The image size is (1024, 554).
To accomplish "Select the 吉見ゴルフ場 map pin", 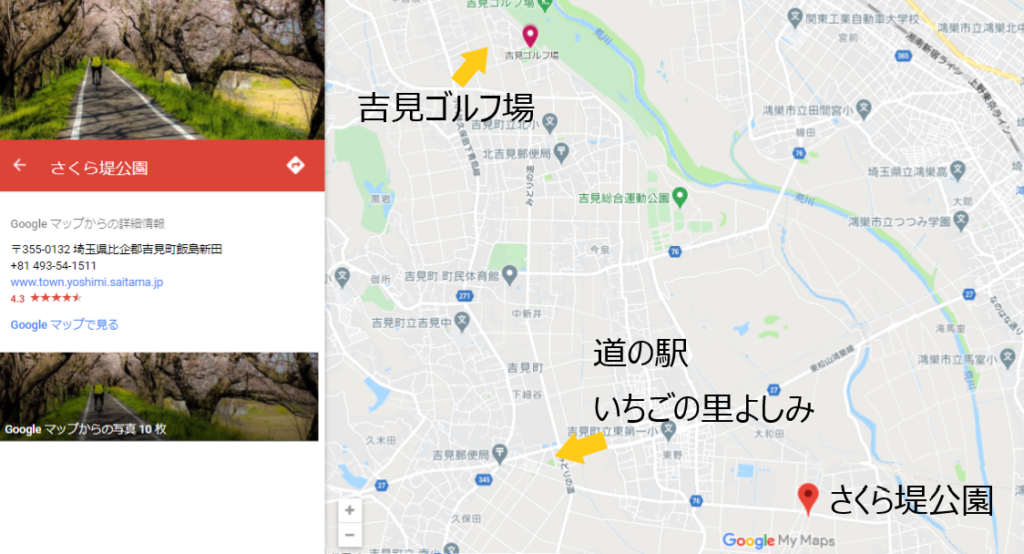I will [x=530, y=37].
